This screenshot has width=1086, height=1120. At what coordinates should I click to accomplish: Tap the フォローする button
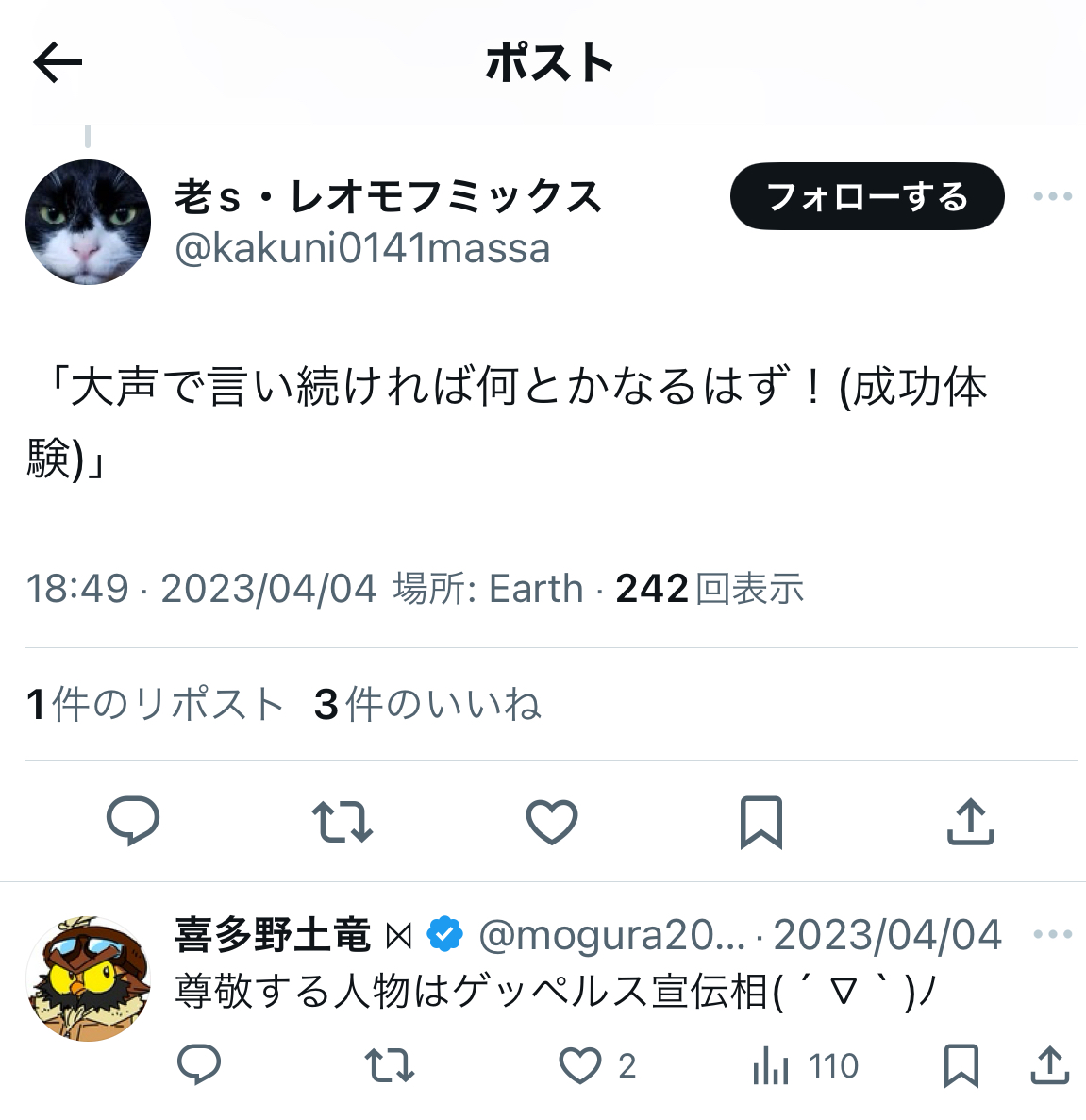click(x=866, y=196)
